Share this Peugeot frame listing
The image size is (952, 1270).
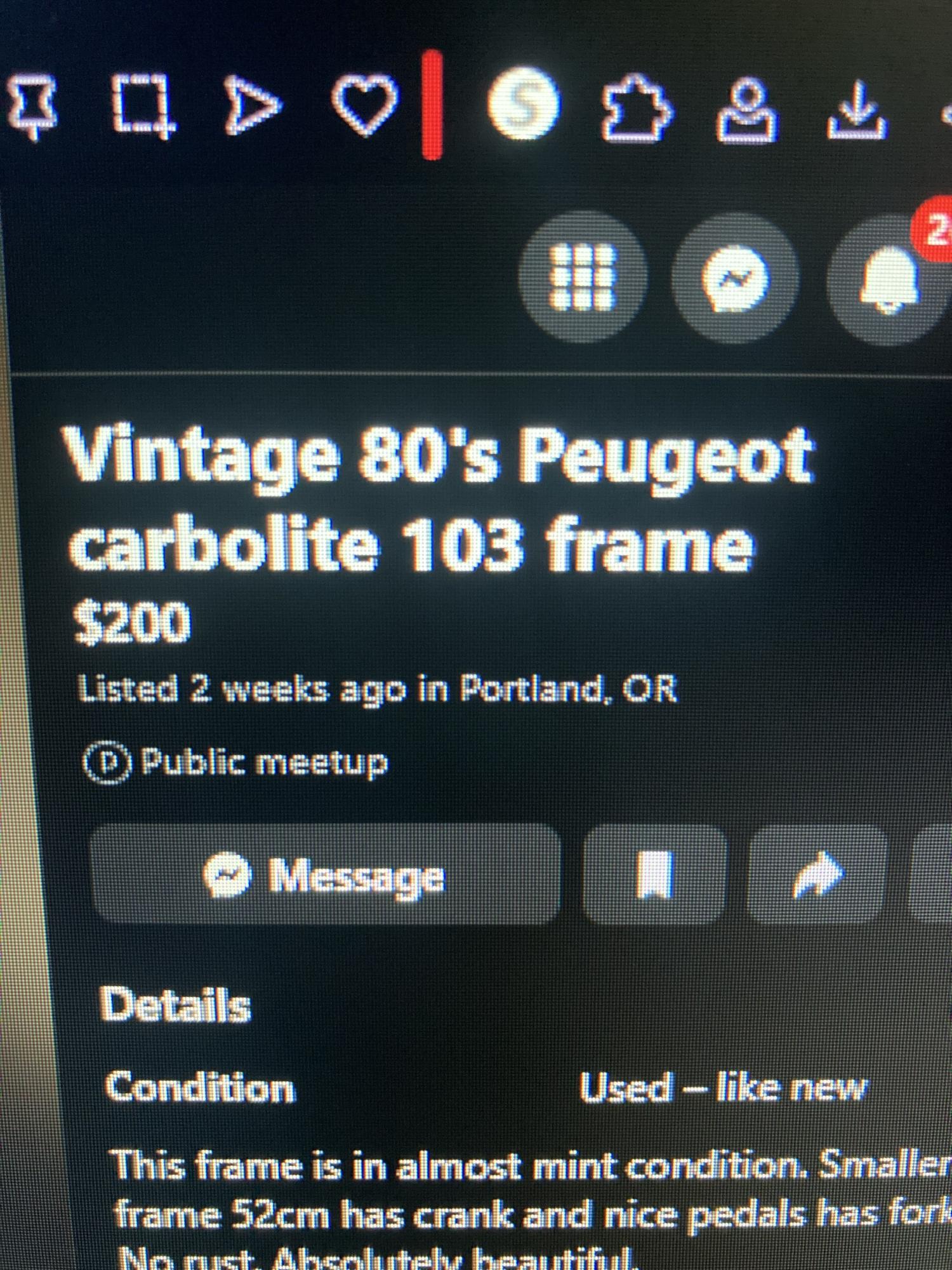[x=817, y=875]
